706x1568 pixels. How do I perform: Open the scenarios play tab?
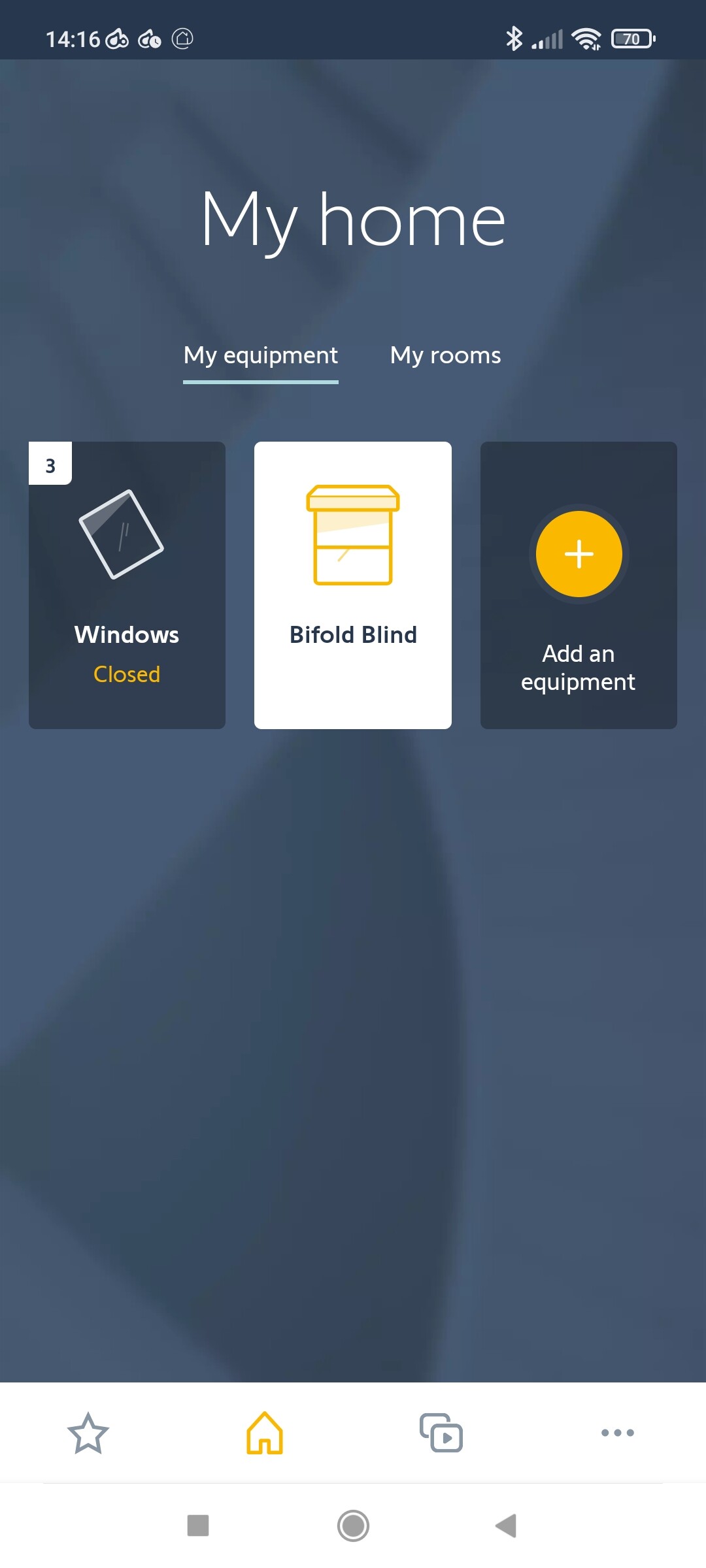[441, 1433]
